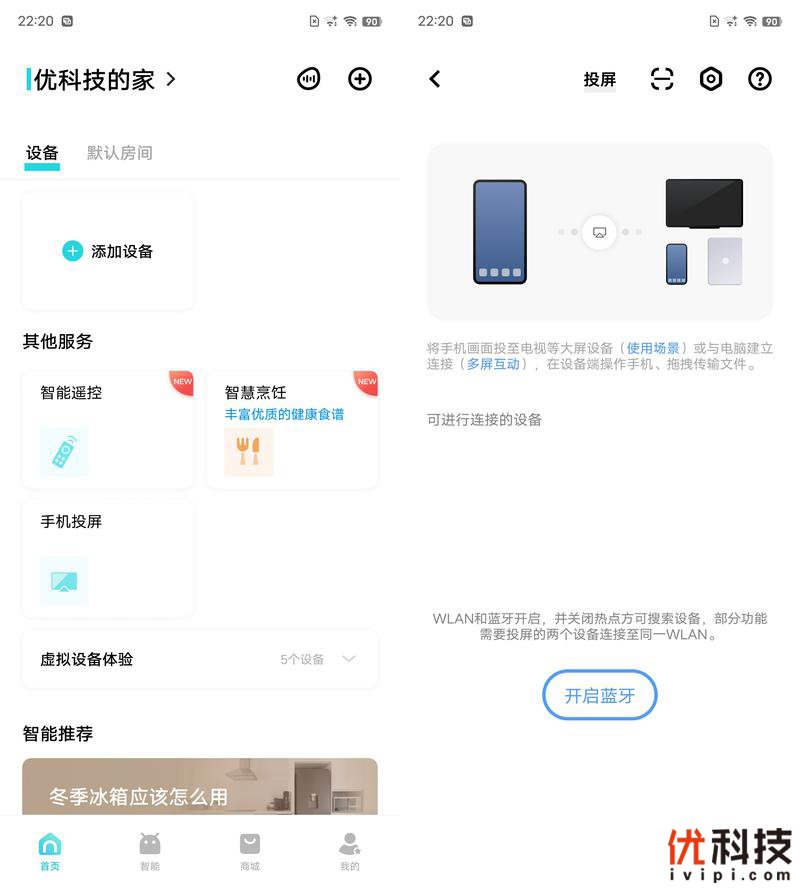The height and width of the screenshot is (888, 800).
Task: Tap the 开启蓝牙 button
Action: pyautogui.click(x=600, y=696)
